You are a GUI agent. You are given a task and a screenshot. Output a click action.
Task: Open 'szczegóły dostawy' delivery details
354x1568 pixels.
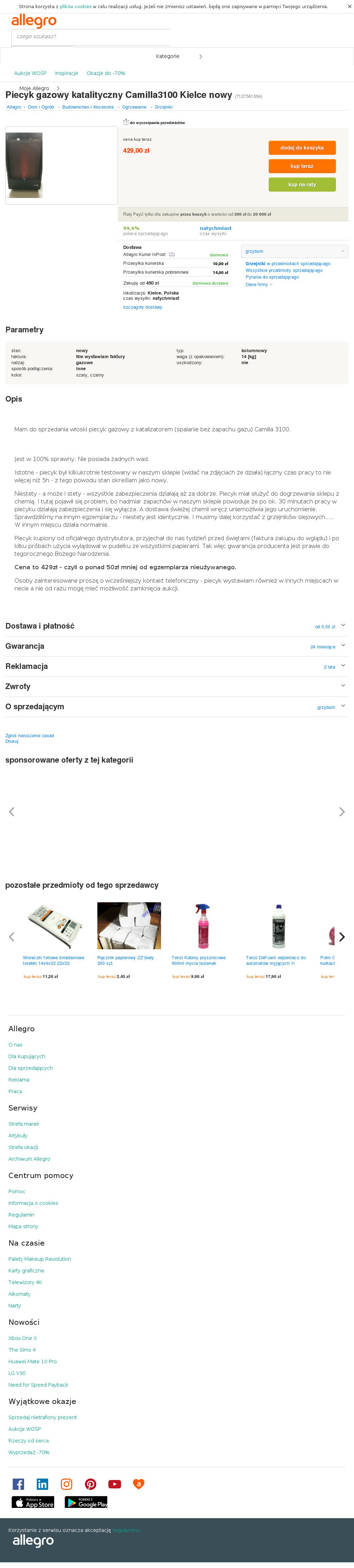[143, 307]
